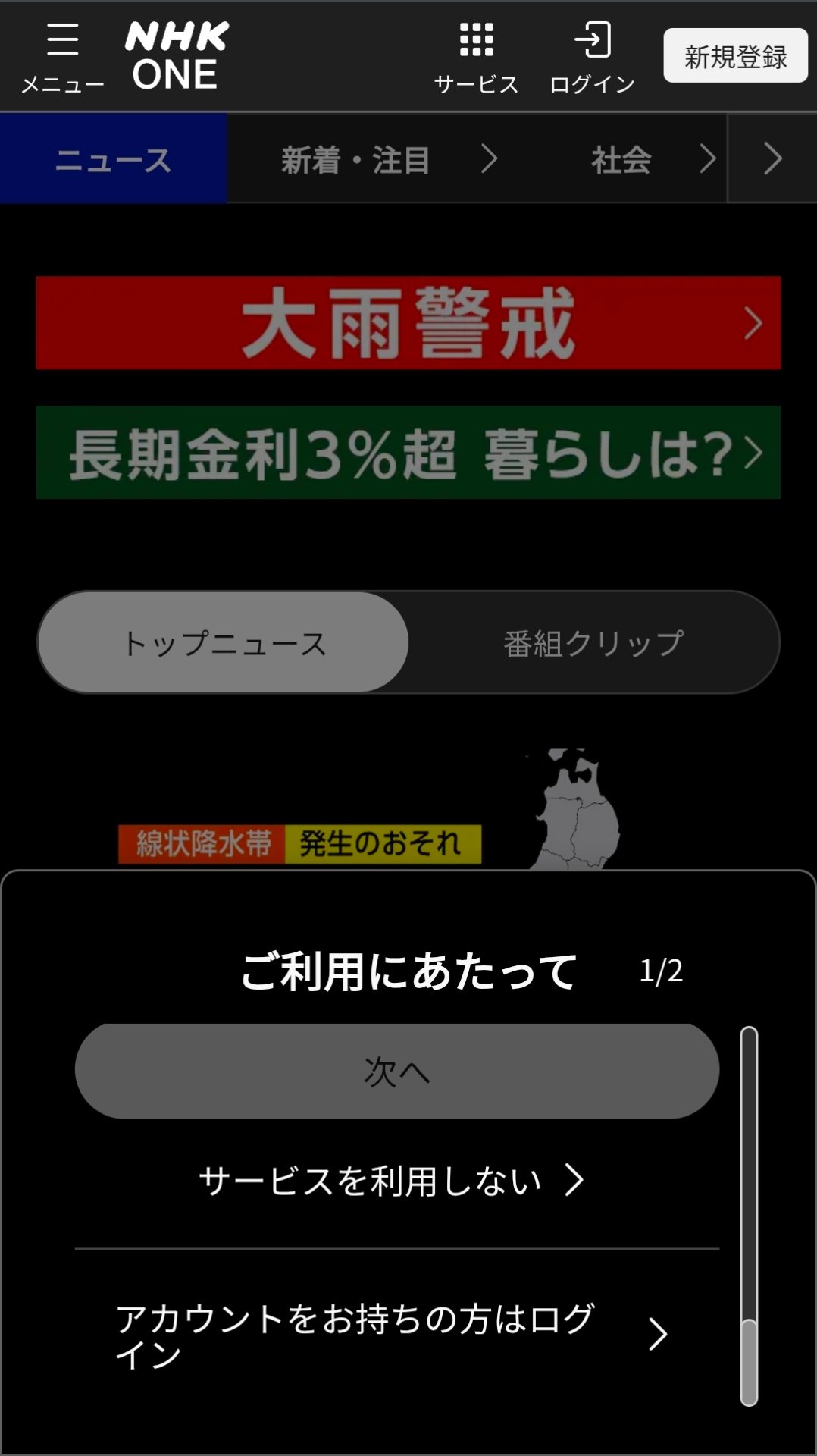
Task: Open the サービス grid icon
Action: (x=476, y=57)
